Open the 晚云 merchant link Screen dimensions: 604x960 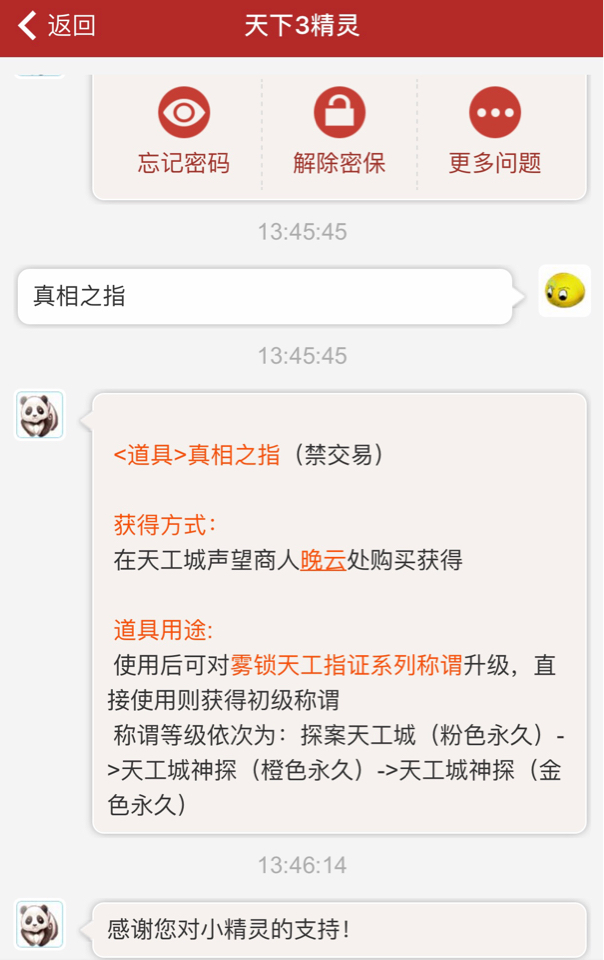click(322, 560)
